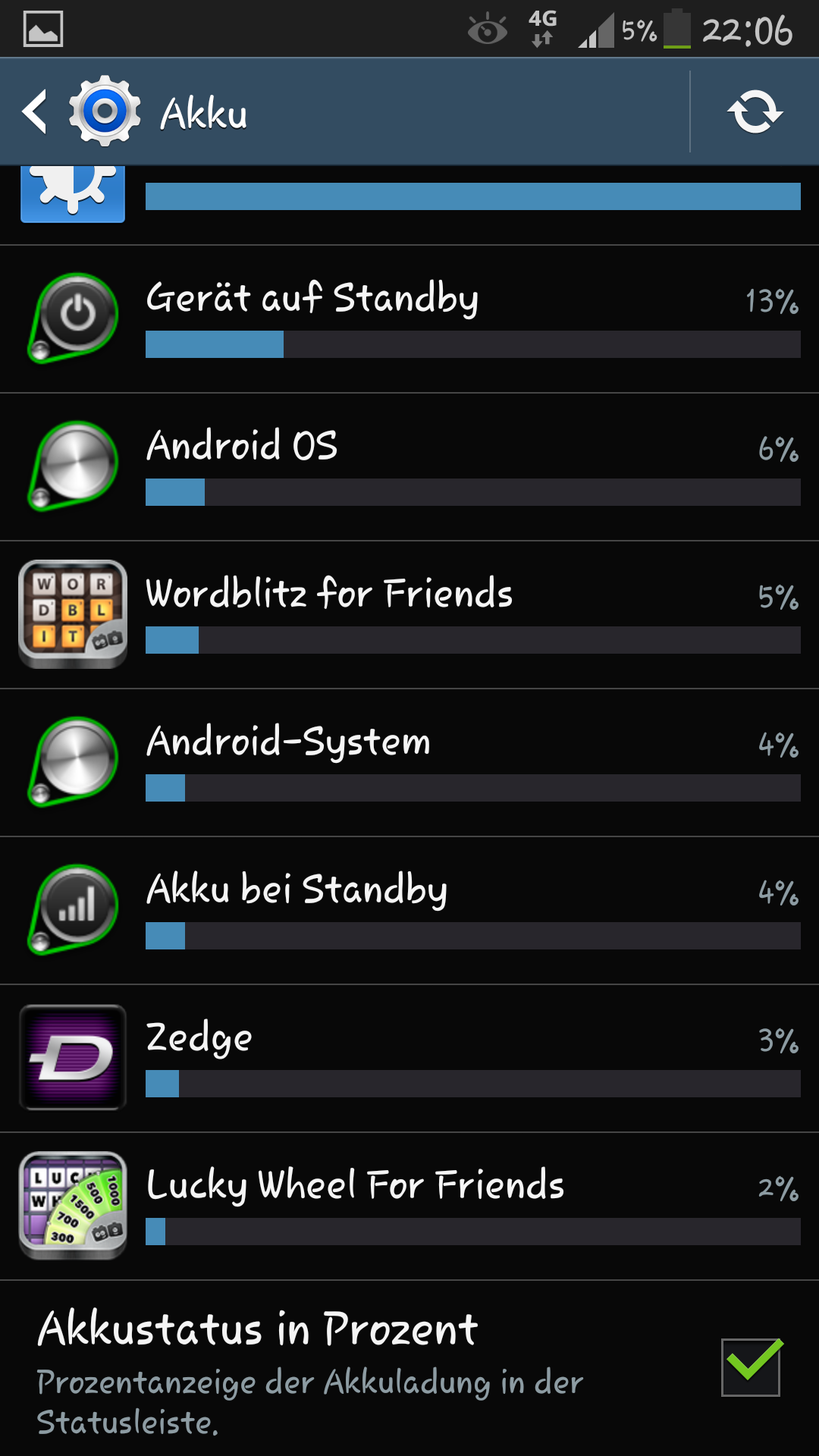This screenshot has width=819, height=1456.
Task: Refresh the battery usage list
Action: click(755, 112)
